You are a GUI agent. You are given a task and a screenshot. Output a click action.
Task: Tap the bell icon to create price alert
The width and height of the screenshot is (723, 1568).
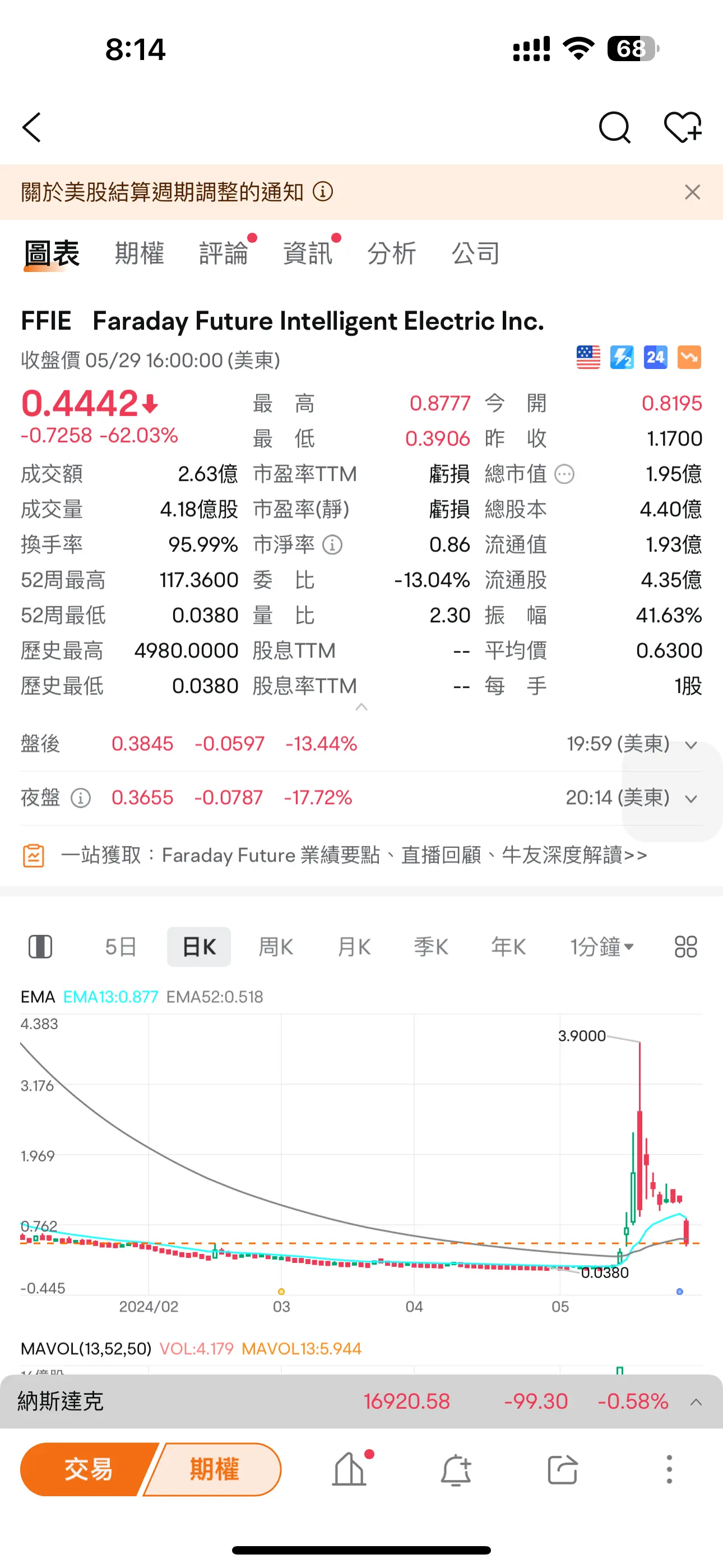pyautogui.click(x=455, y=1470)
